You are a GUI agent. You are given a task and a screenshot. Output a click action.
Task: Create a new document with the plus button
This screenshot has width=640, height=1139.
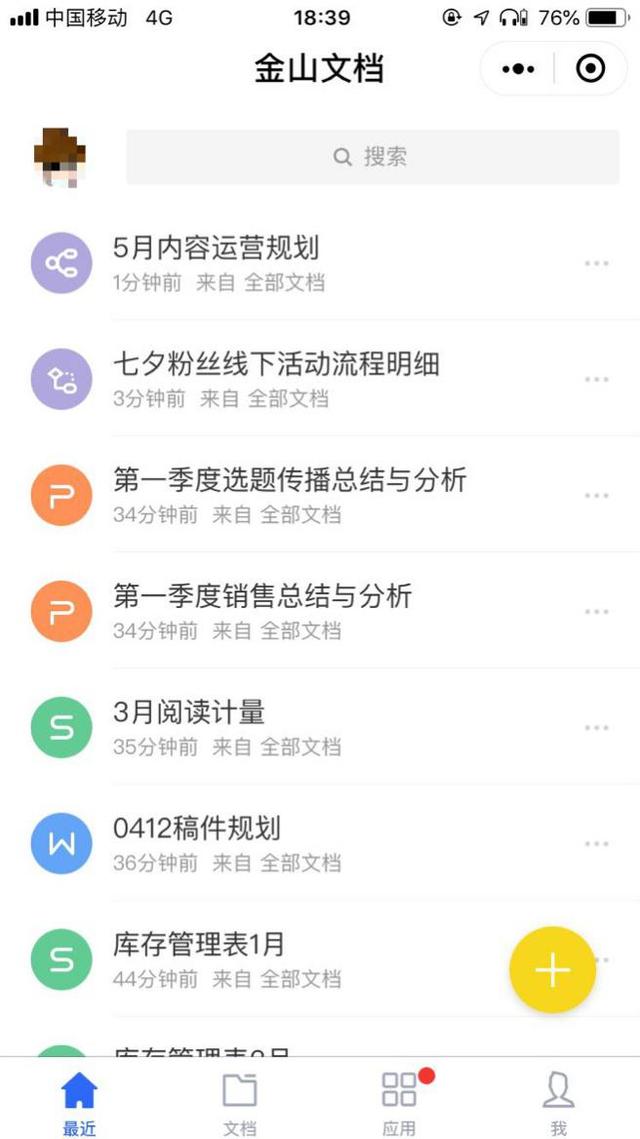(552, 970)
